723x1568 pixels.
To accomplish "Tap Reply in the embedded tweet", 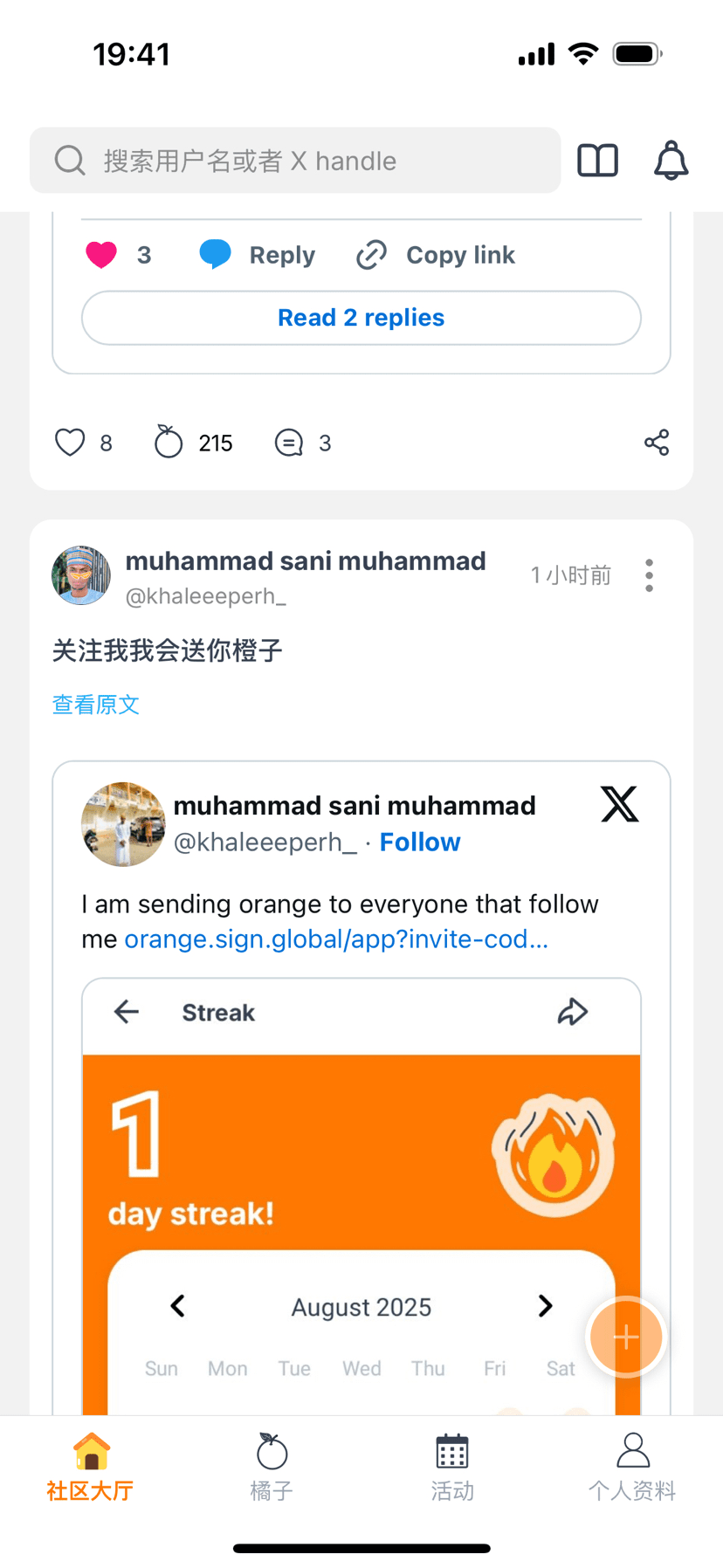I will [x=258, y=255].
